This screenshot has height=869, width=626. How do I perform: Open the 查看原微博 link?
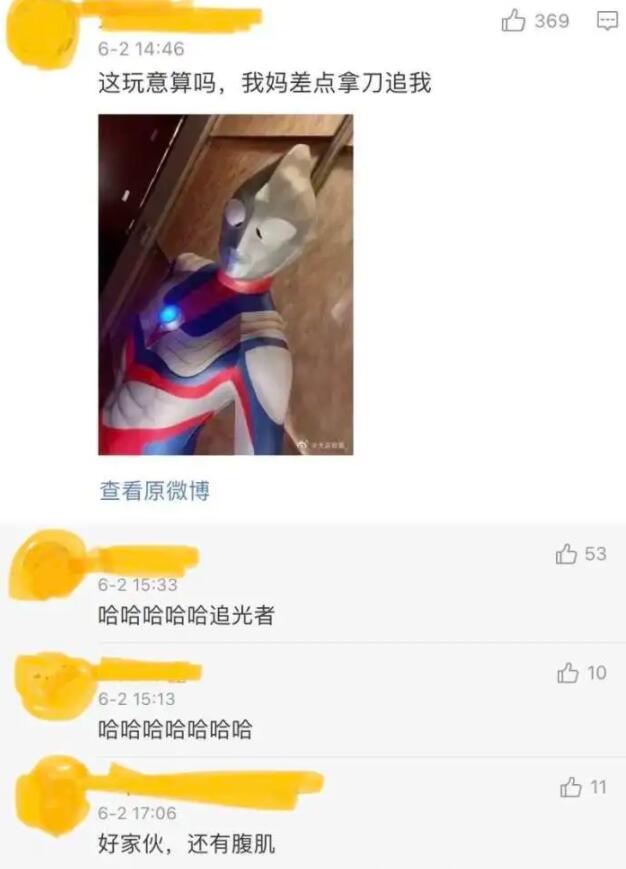click(x=154, y=491)
